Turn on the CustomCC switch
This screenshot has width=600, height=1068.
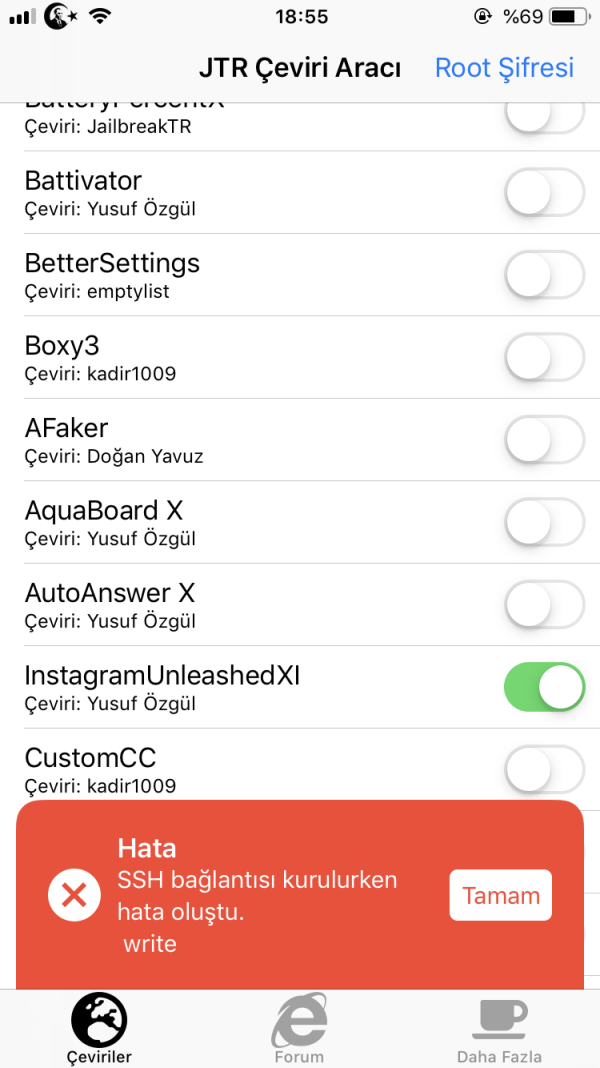(x=544, y=768)
